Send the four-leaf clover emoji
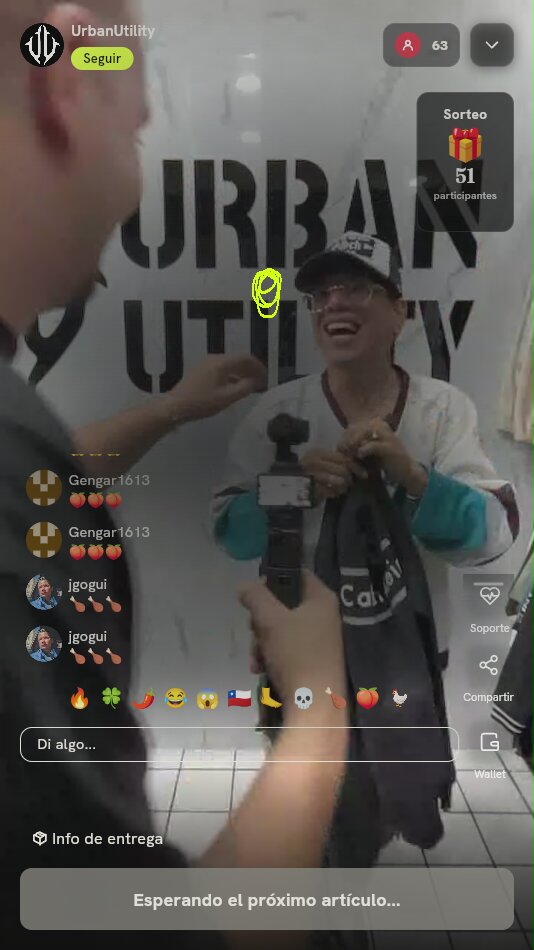 (x=111, y=698)
